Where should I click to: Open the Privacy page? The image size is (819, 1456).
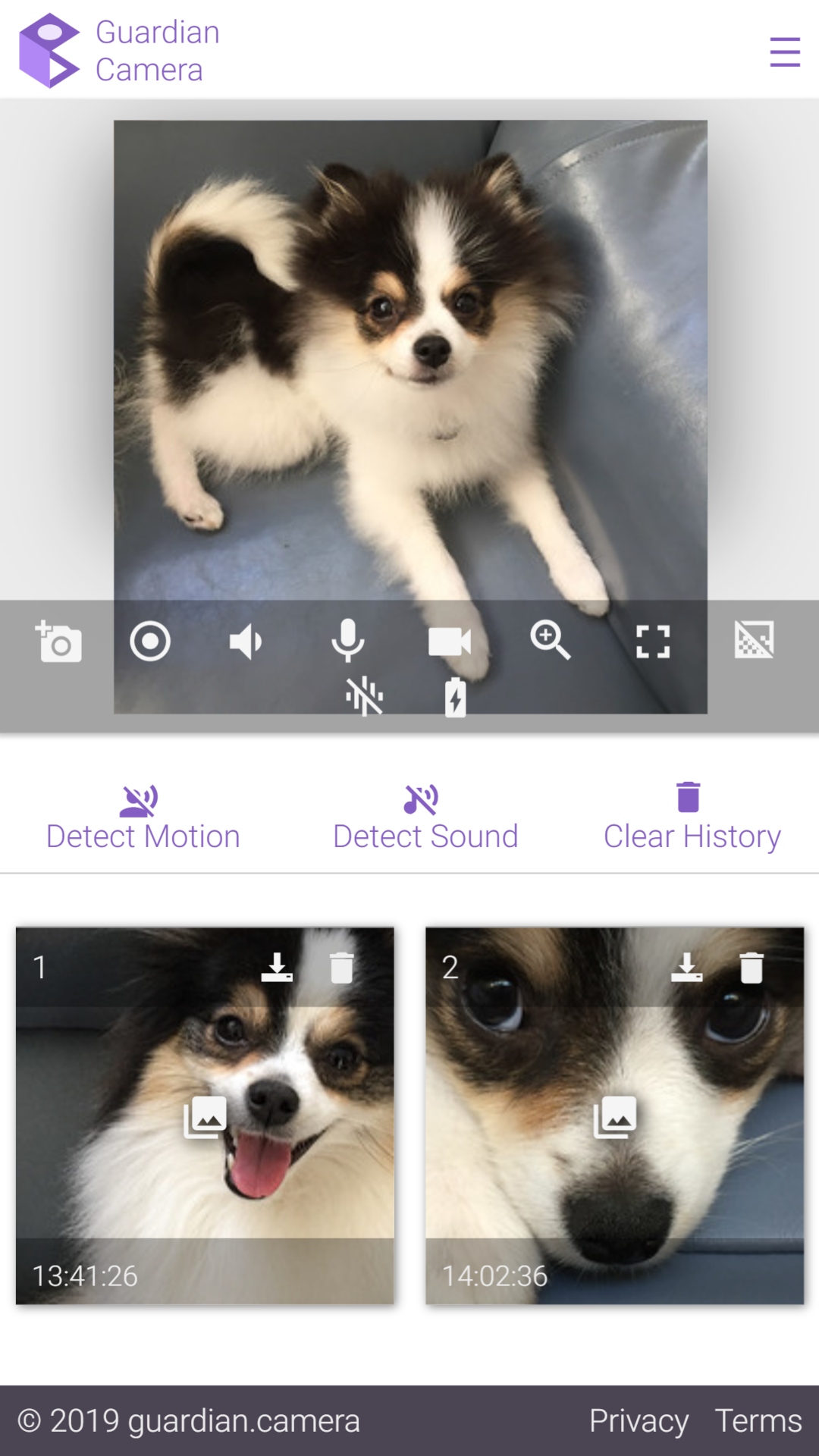[639, 1420]
